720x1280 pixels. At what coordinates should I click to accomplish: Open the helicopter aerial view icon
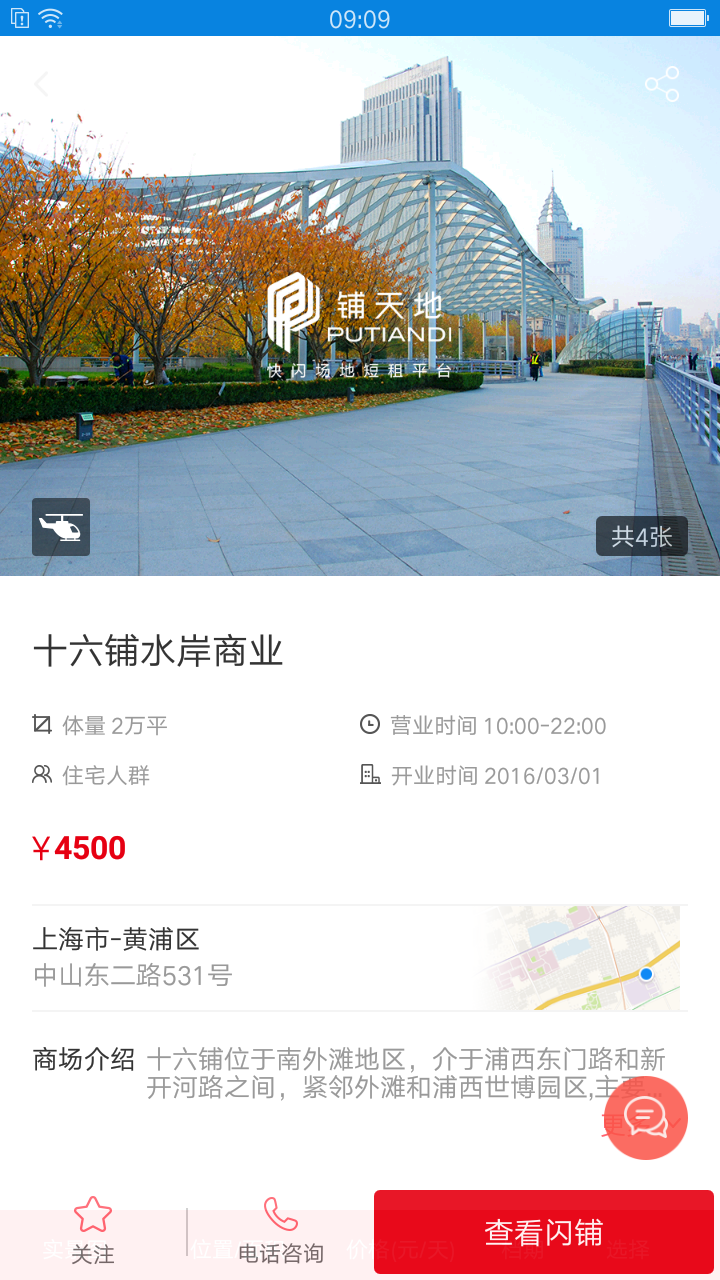click(61, 527)
